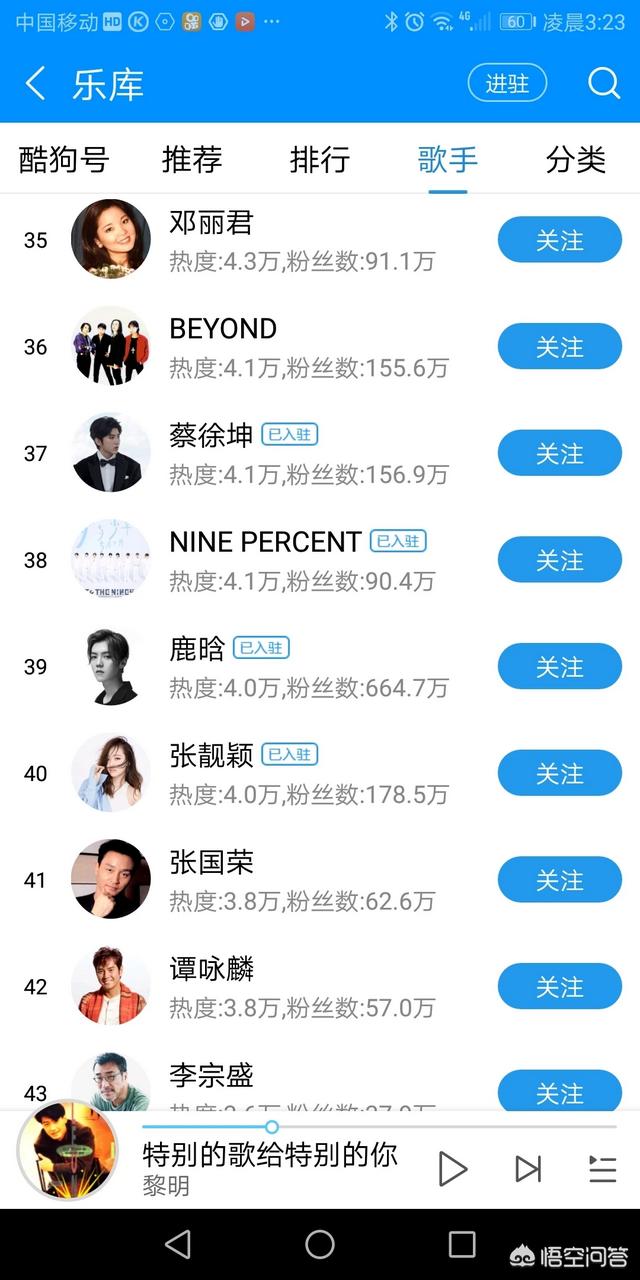
Task: Follow 鹿晗 with the 关注 button
Action: pos(559,667)
